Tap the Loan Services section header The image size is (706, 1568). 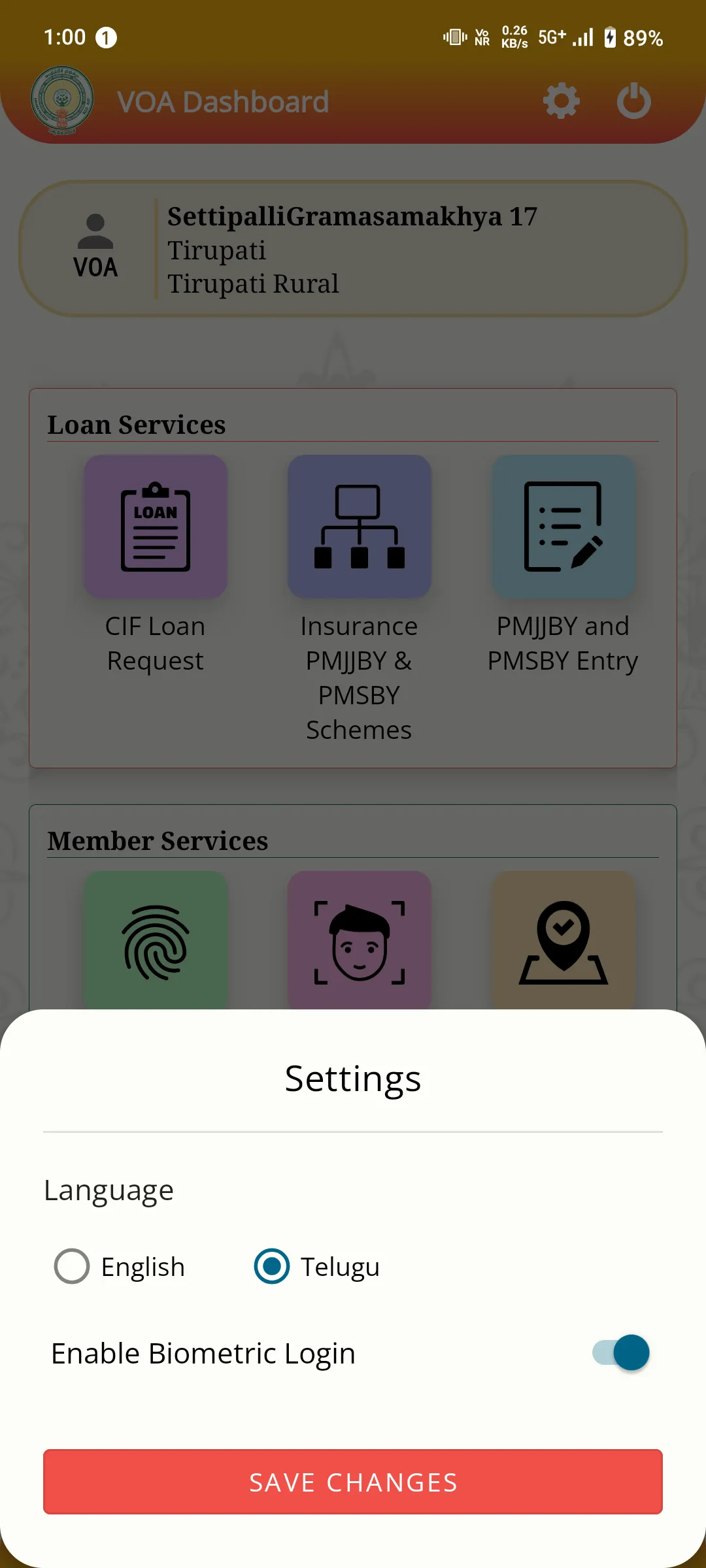(x=137, y=425)
